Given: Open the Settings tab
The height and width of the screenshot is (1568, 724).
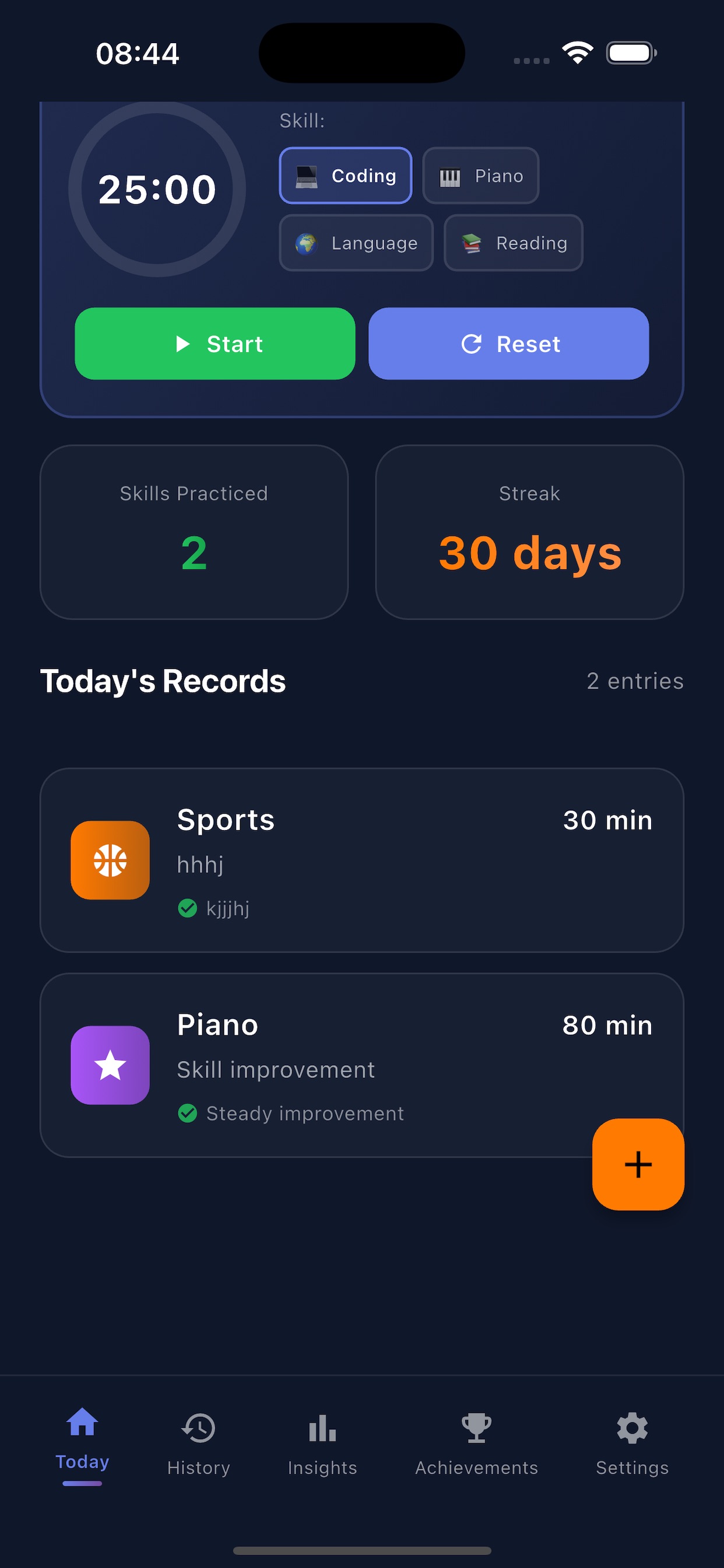Looking at the screenshot, I should (x=632, y=1444).
